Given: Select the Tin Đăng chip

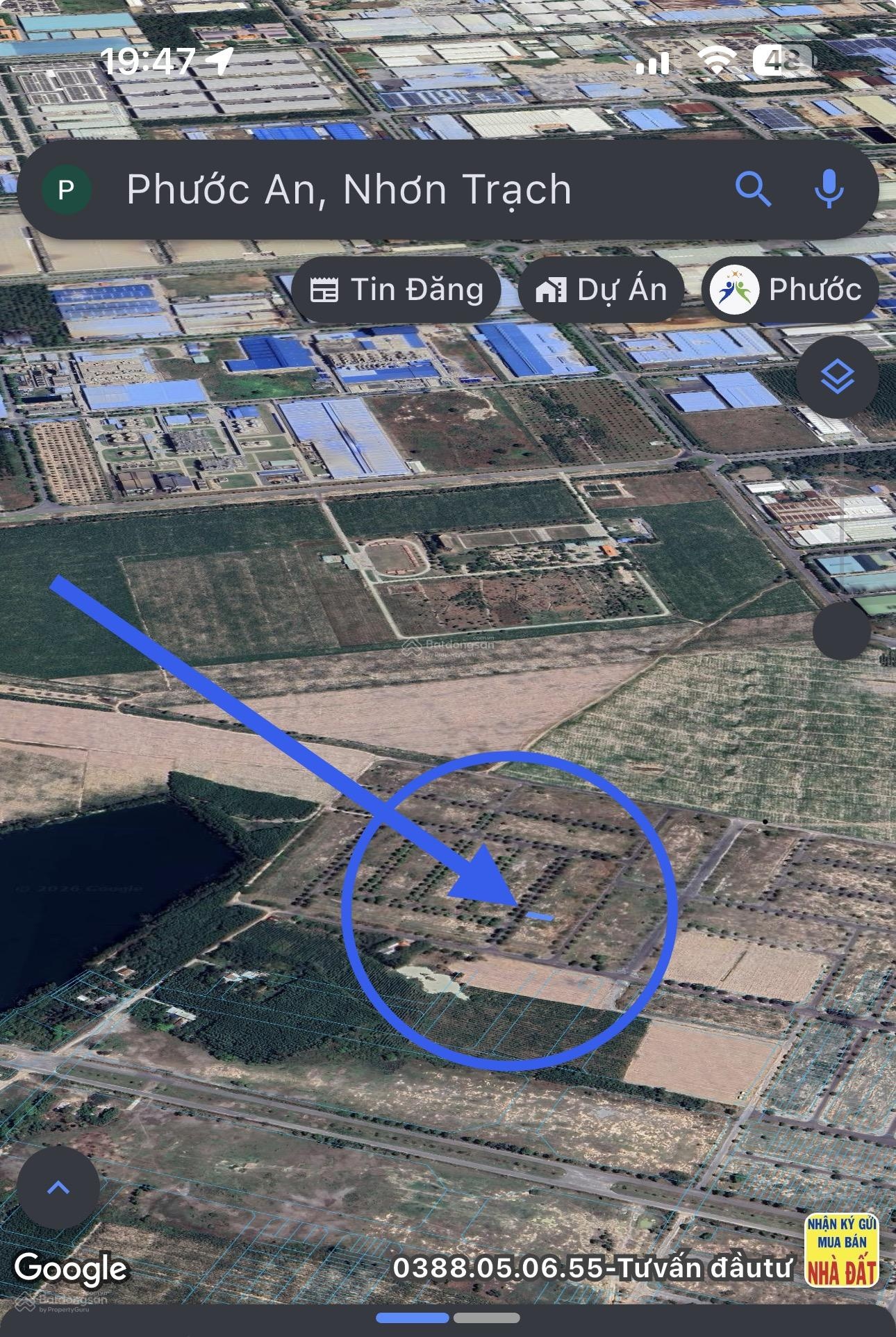Looking at the screenshot, I should 396,290.
